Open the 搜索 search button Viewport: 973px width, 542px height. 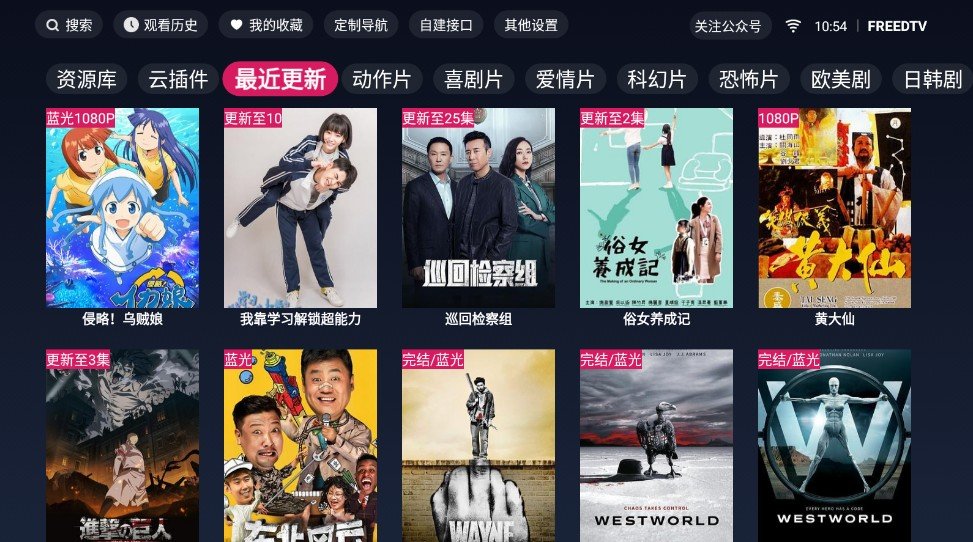pyautogui.click(x=69, y=25)
